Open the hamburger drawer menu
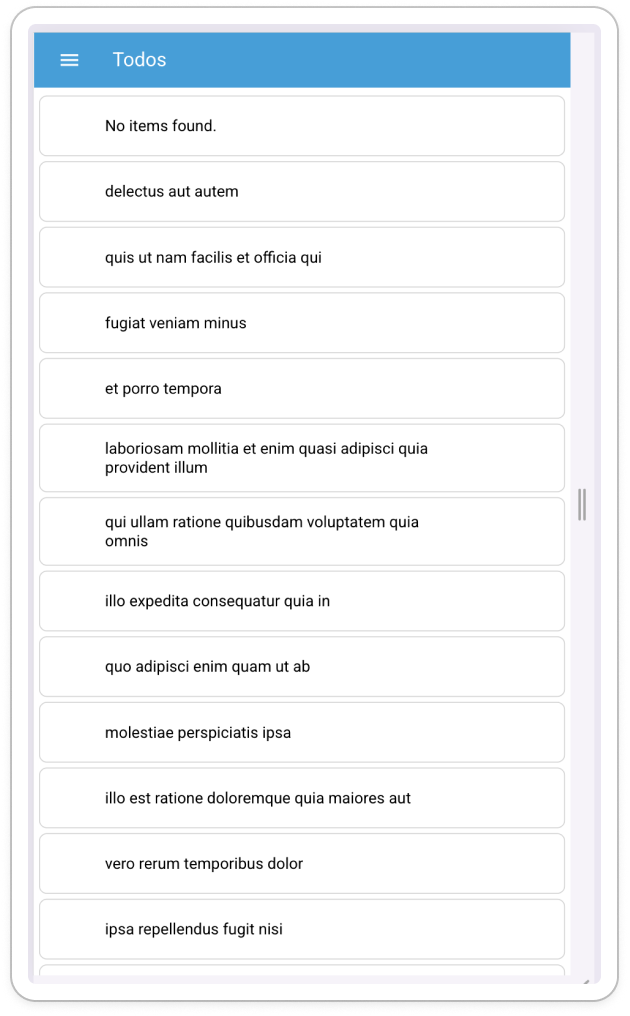 pyautogui.click(x=69, y=60)
